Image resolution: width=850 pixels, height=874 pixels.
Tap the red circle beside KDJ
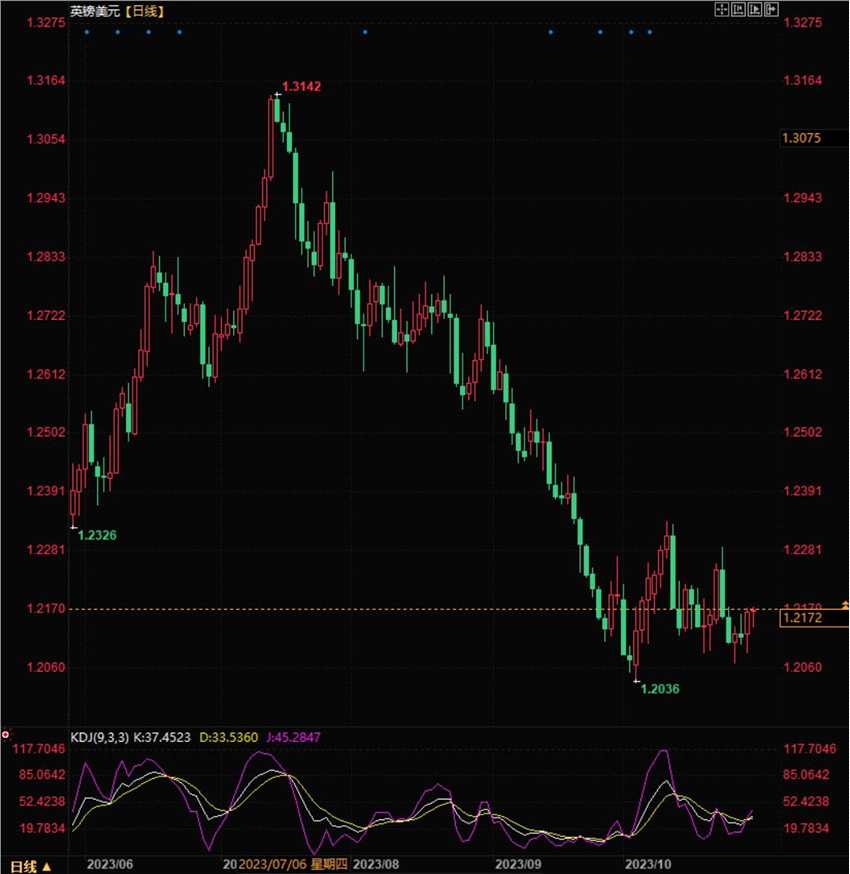5,735
